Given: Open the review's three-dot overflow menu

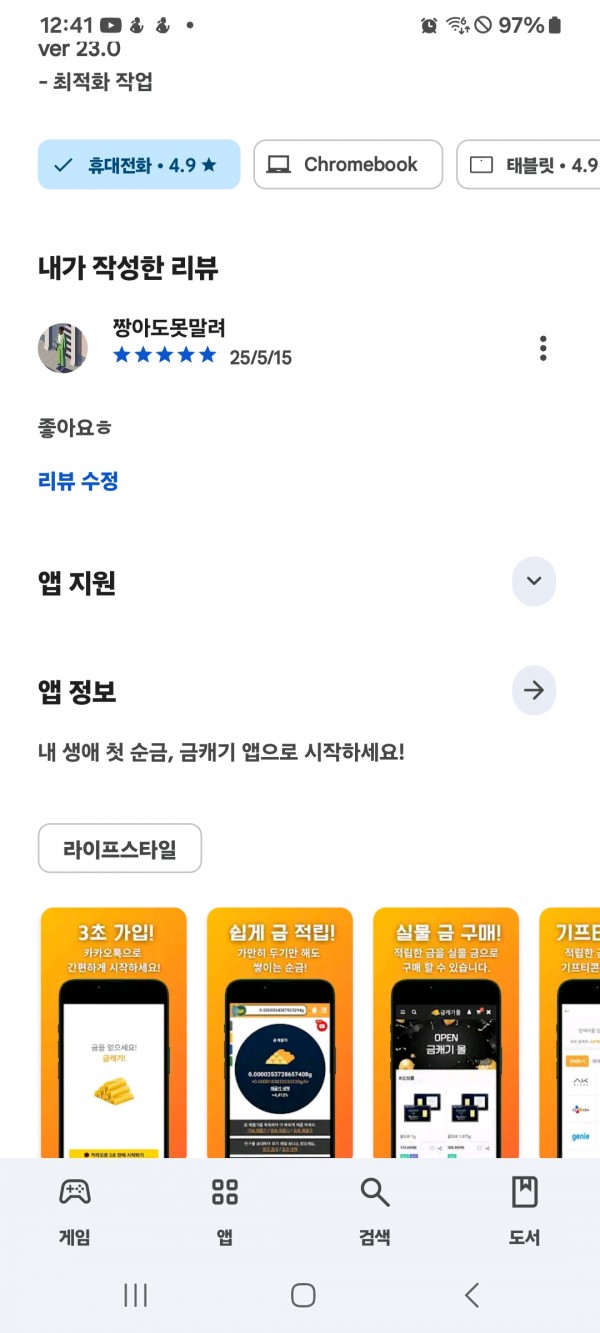Looking at the screenshot, I should 543,348.
